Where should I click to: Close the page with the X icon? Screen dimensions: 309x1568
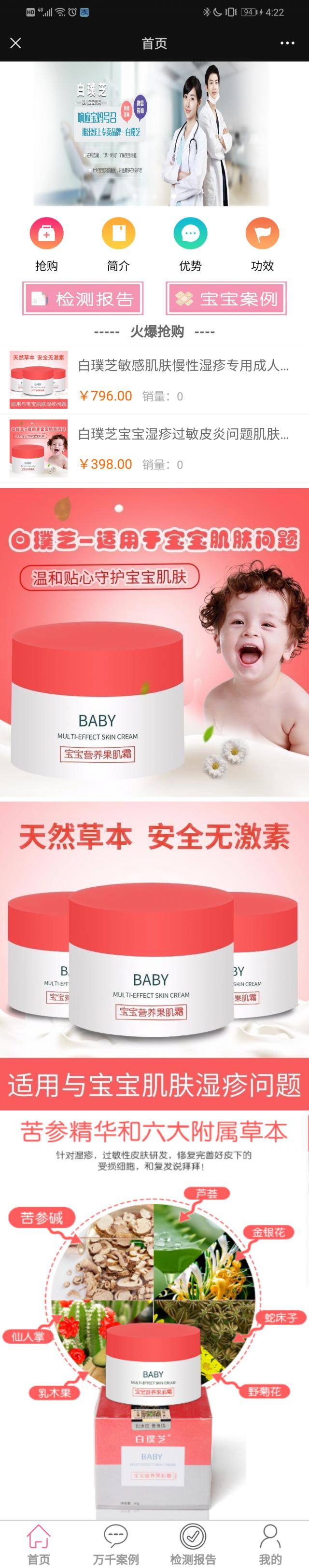pyautogui.click(x=16, y=43)
